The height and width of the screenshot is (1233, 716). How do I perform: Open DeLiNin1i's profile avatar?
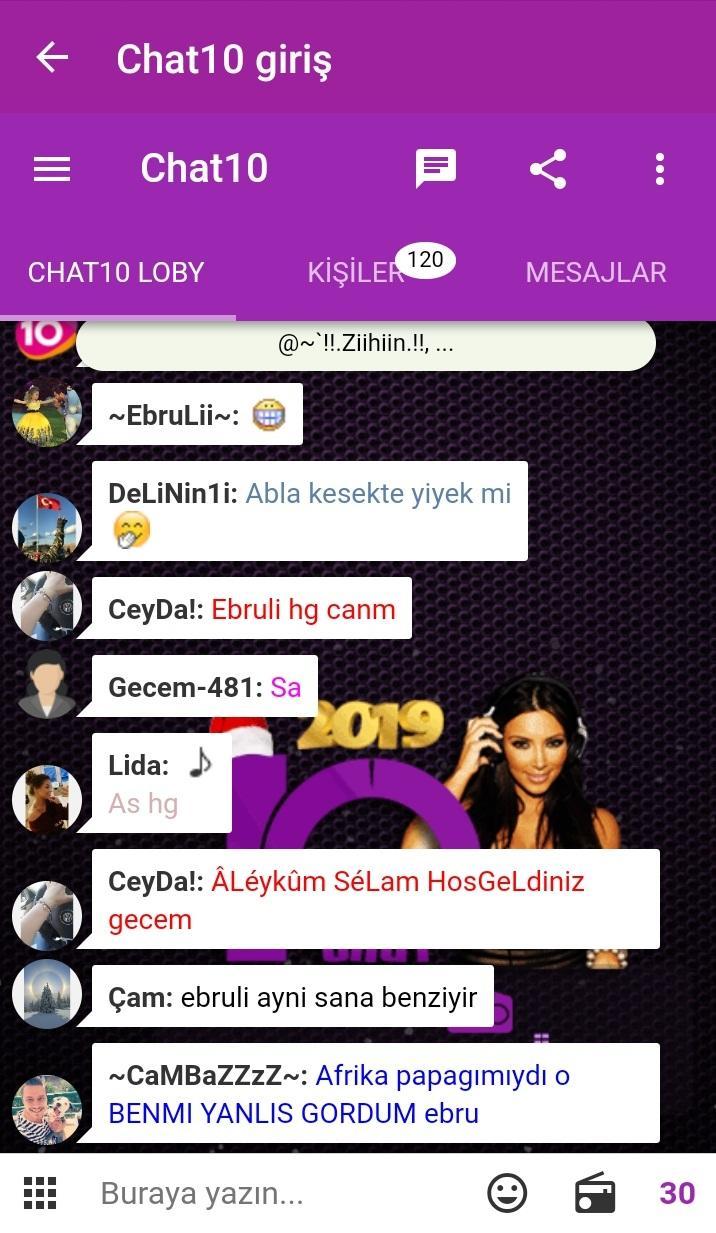point(46,527)
